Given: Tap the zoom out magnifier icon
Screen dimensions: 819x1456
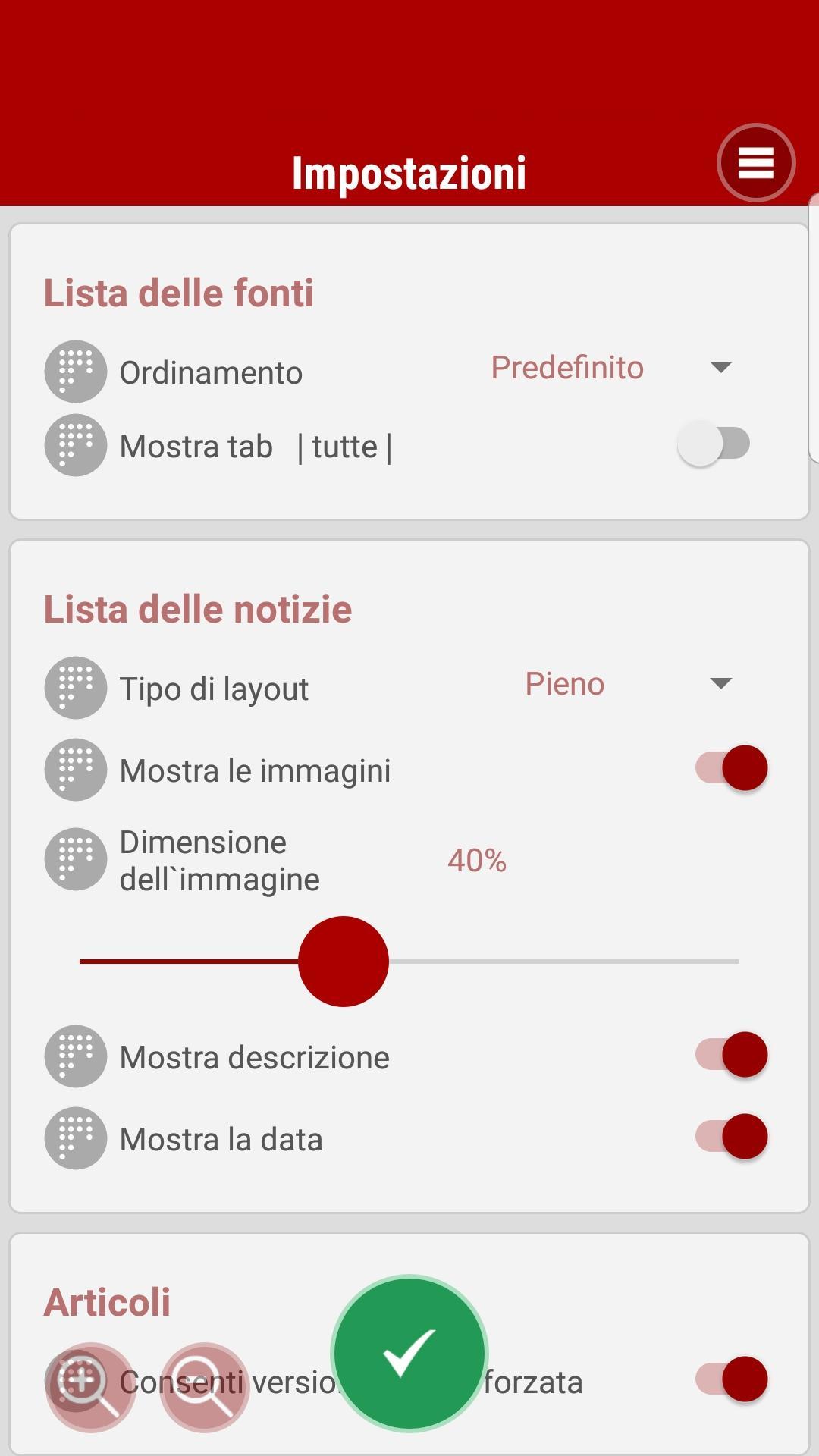Looking at the screenshot, I should pyautogui.click(x=204, y=1388).
